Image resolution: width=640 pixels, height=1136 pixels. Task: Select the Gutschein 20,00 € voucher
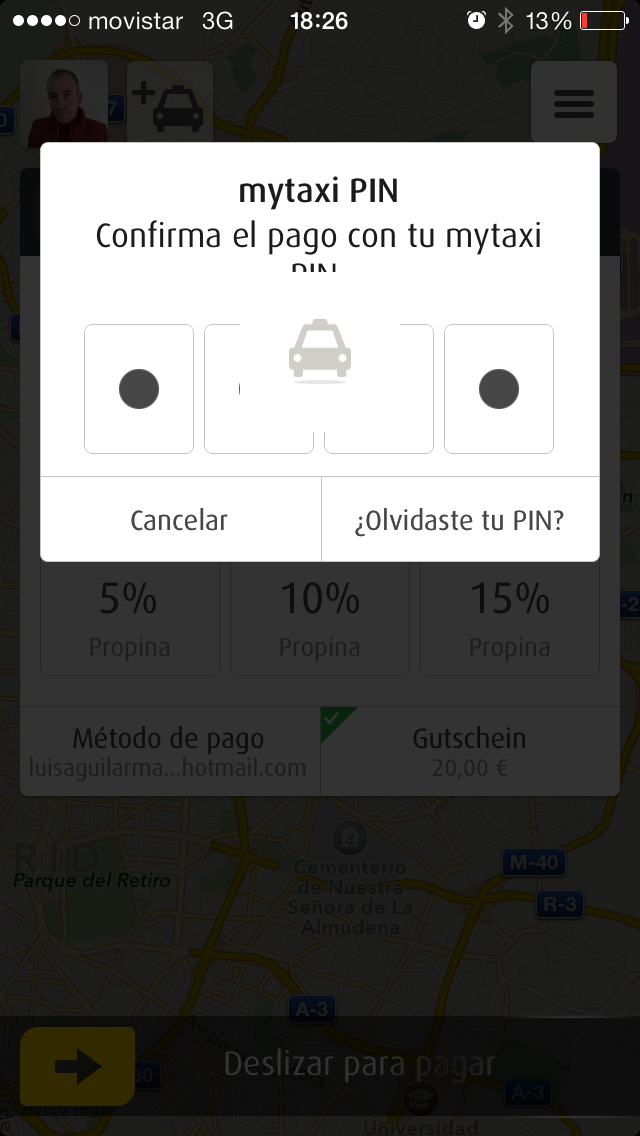(x=469, y=751)
